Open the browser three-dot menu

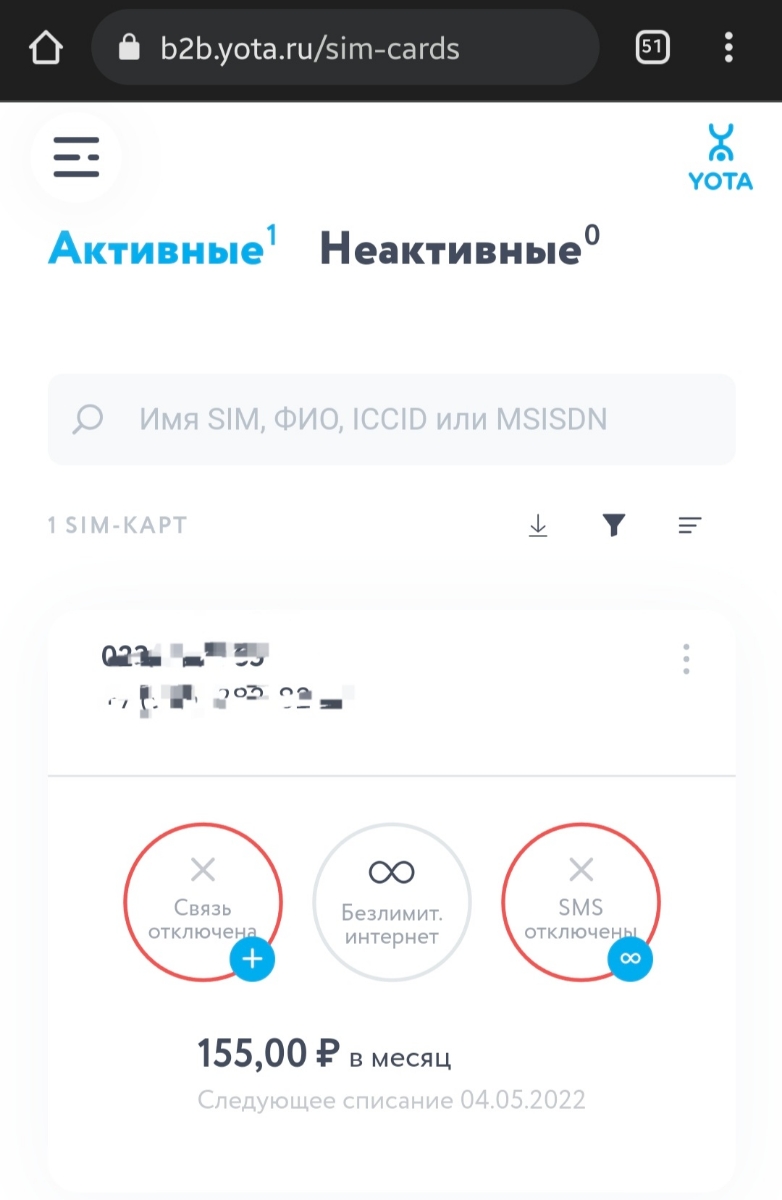tap(729, 47)
